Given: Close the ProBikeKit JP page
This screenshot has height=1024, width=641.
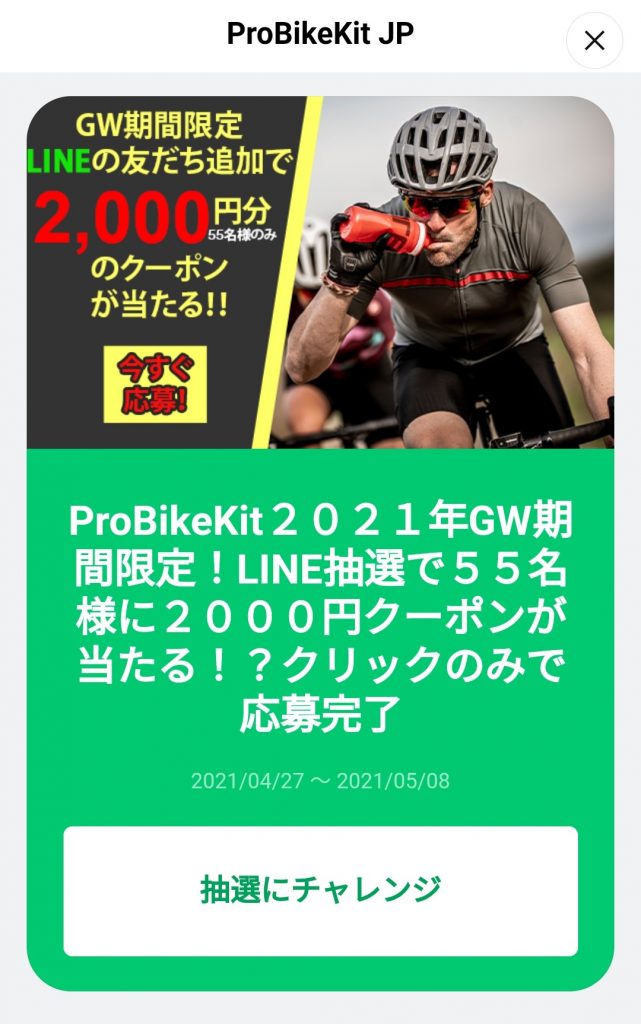Looking at the screenshot, I should coord(594,41).
